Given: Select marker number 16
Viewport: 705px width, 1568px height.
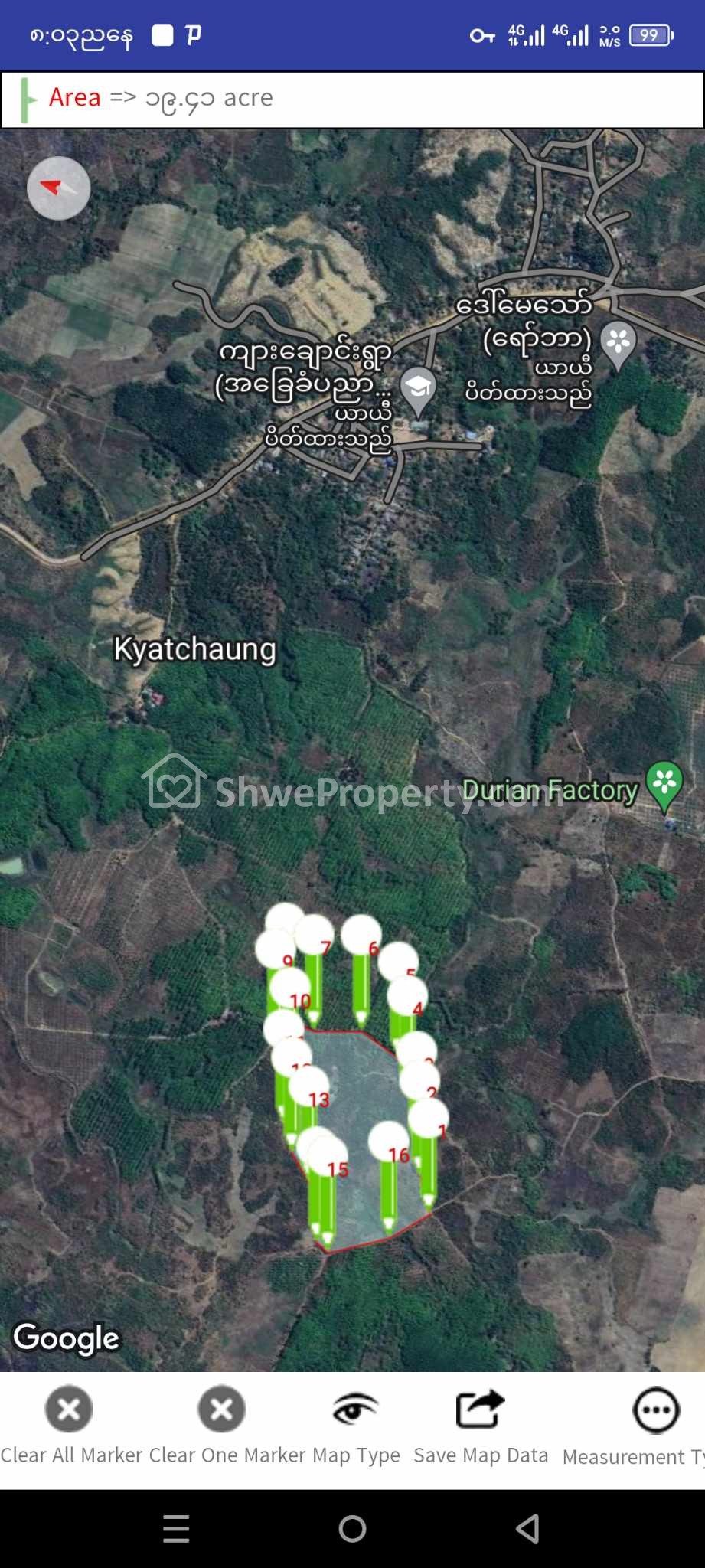Looking at the screenshot, I should coord(388,1142).
